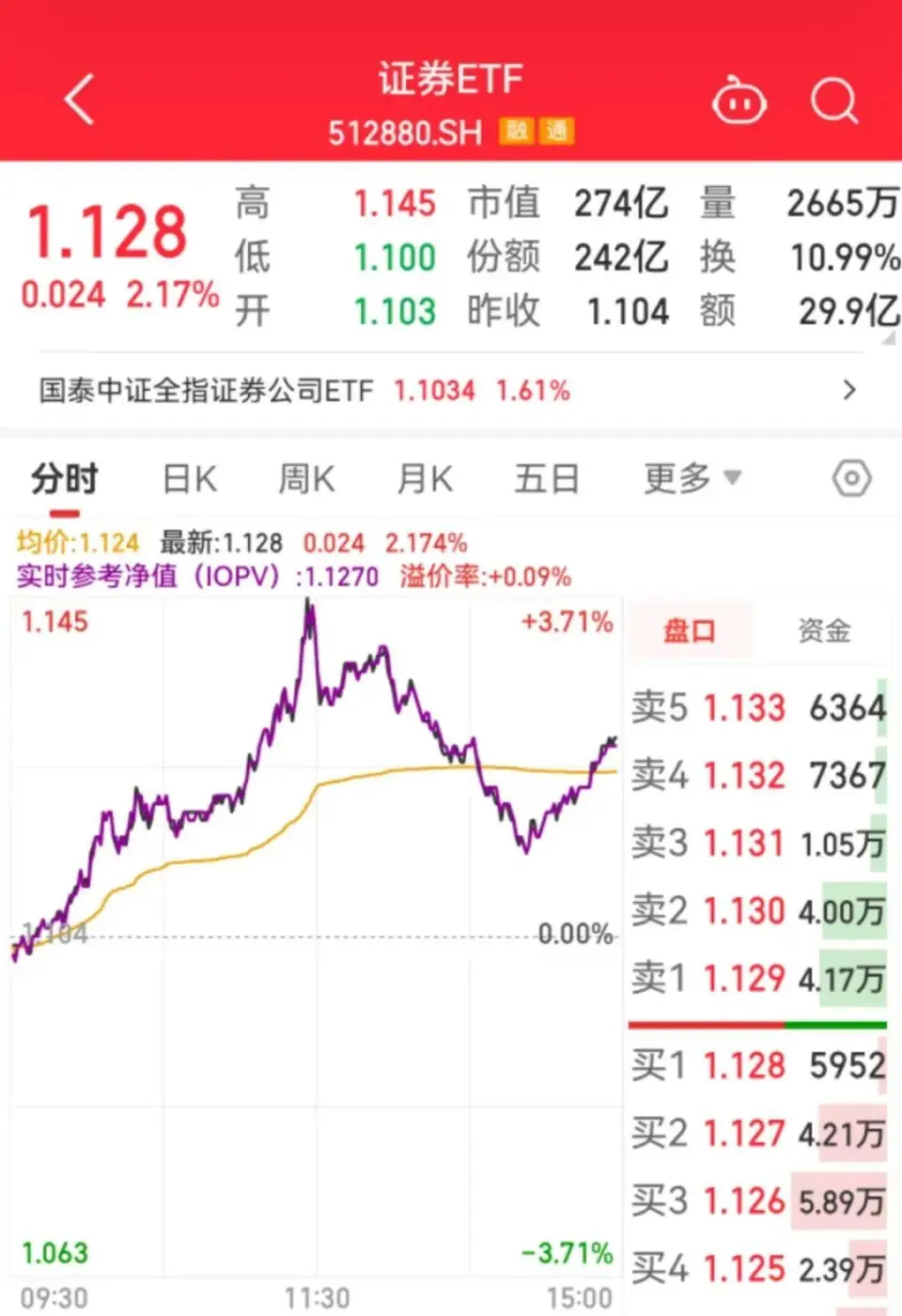Open the robot assistant icon
The height and width of the screenshot is (1316, 902).
(739, 101)
